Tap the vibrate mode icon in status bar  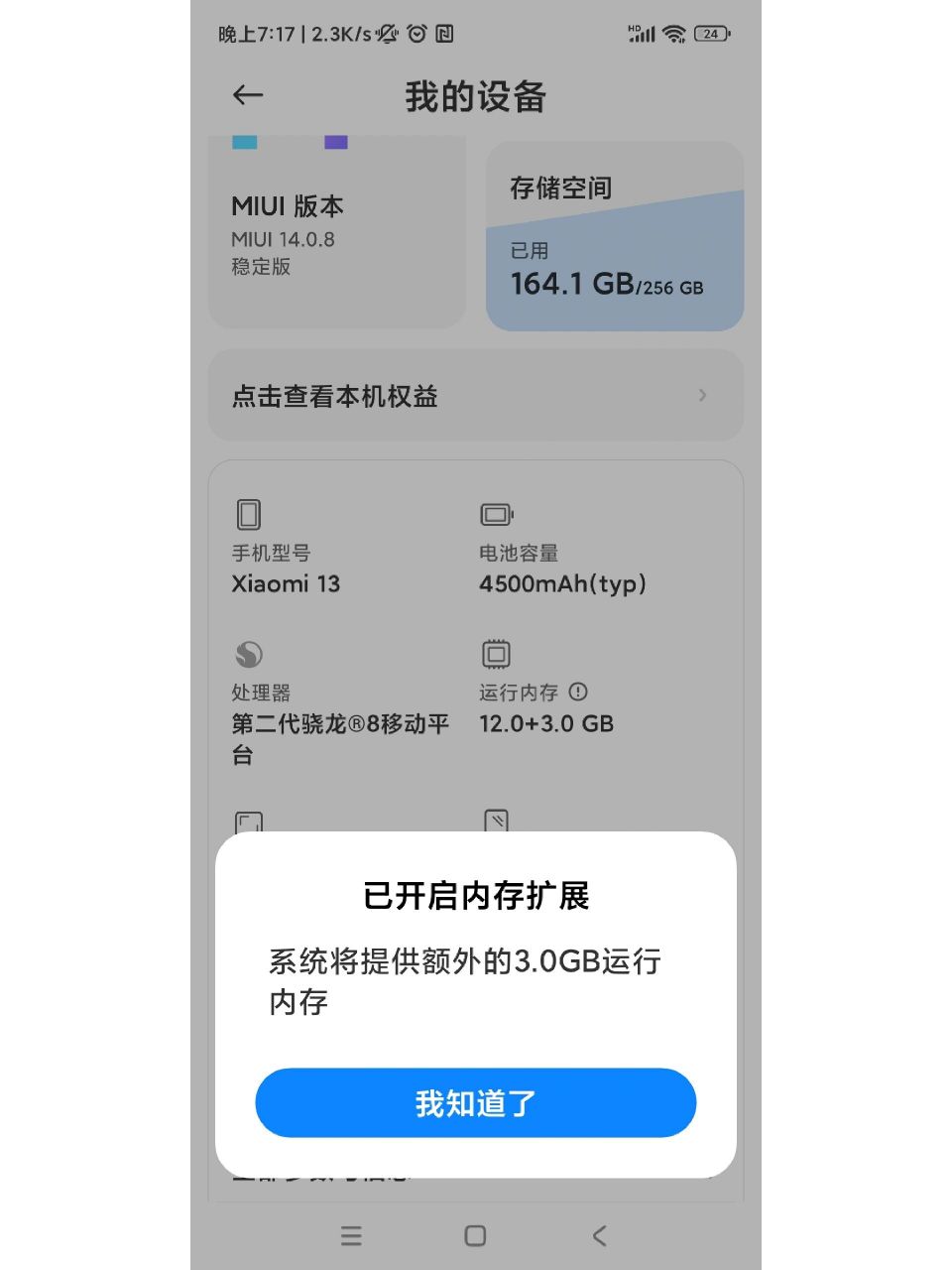(x=387, y=33)
